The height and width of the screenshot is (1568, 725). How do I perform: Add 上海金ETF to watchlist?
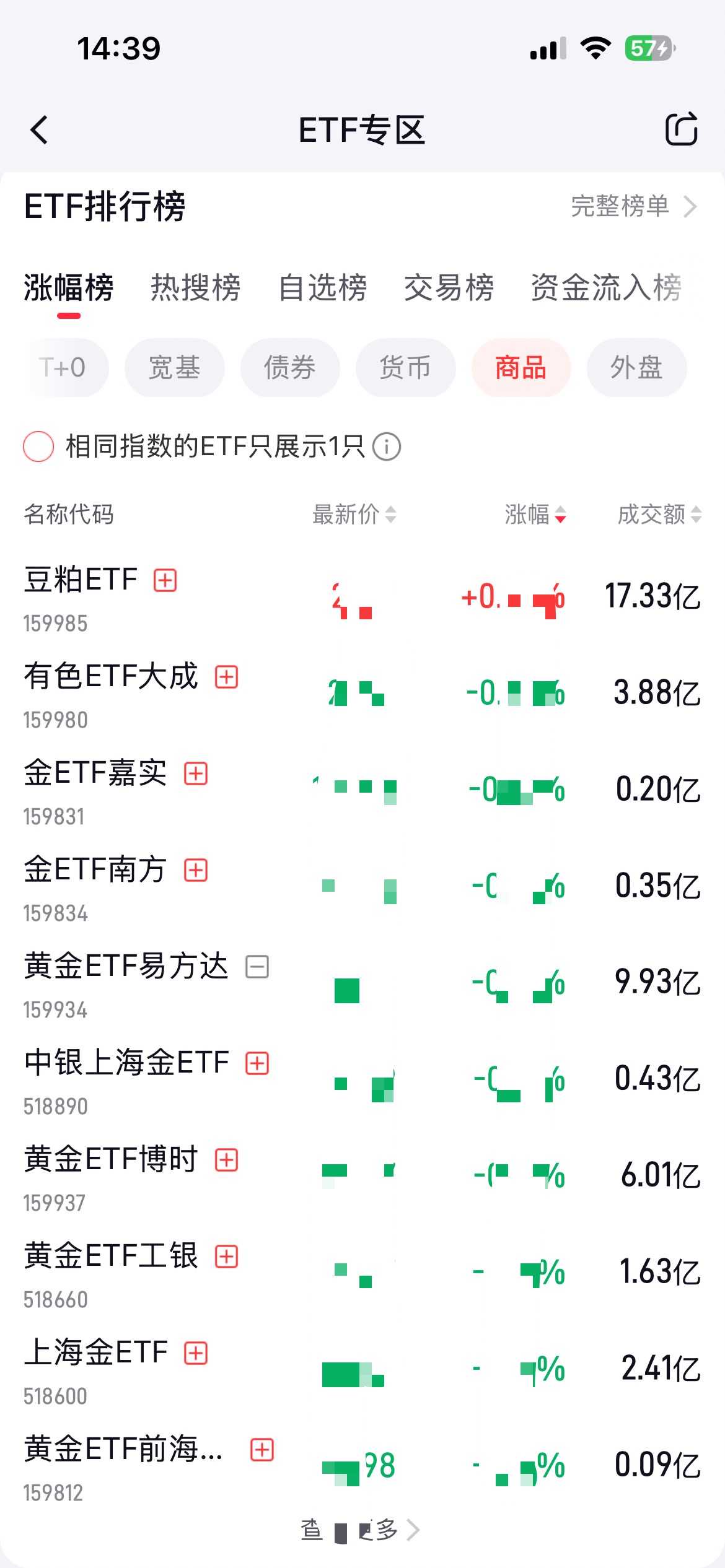tap(196, 1353)
